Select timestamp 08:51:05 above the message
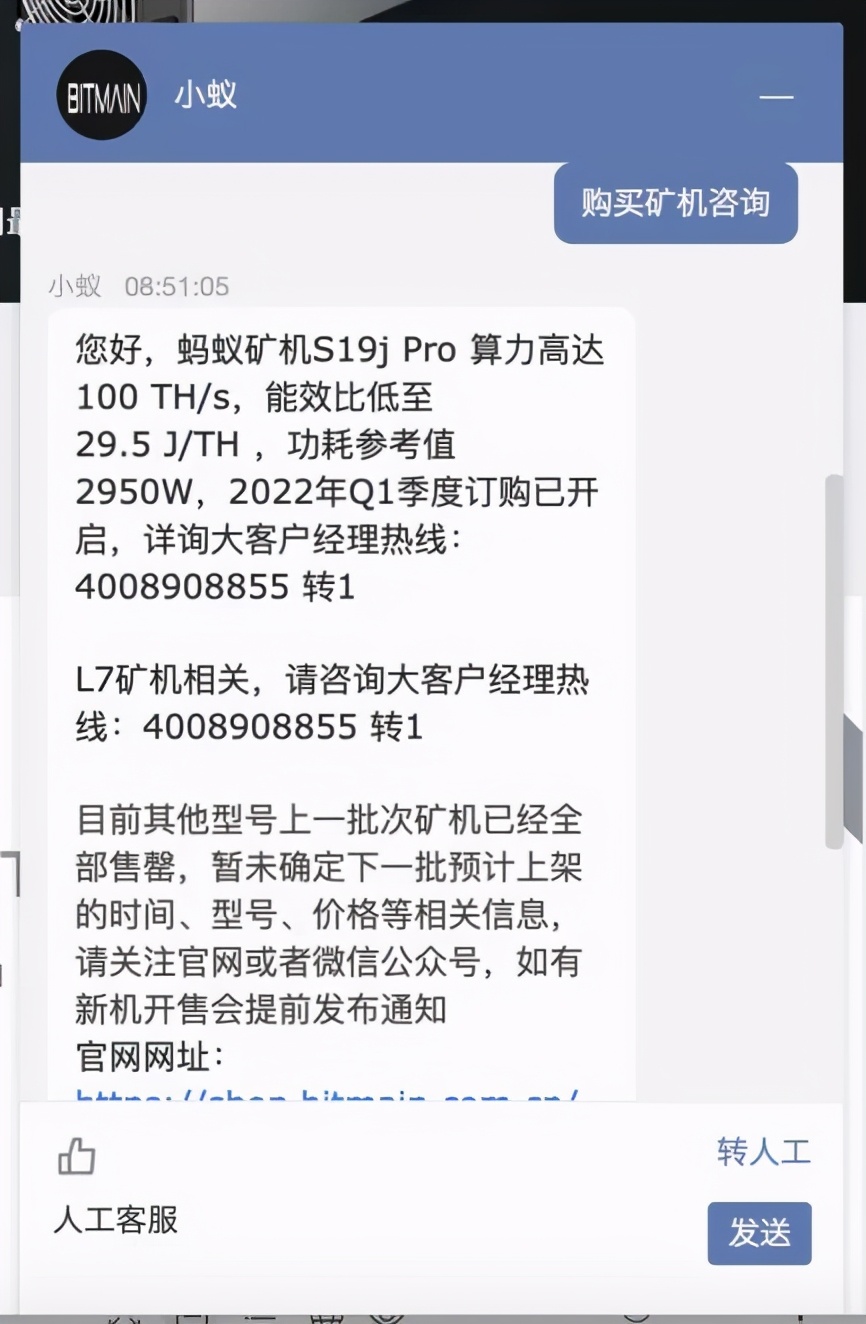 176,285
